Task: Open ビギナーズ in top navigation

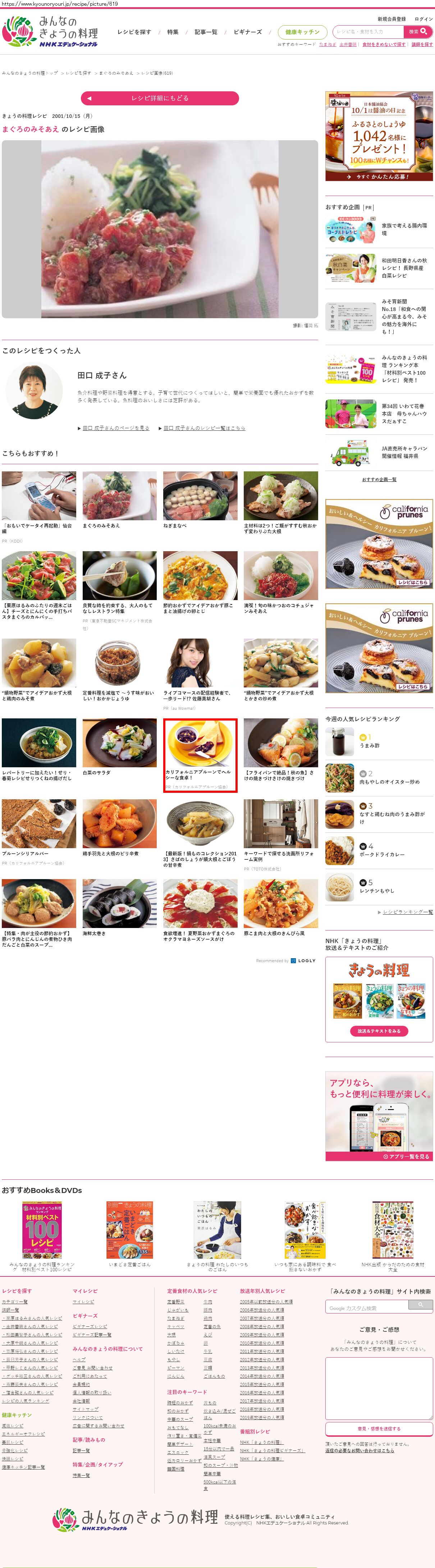Action: [x=248, y=32]
